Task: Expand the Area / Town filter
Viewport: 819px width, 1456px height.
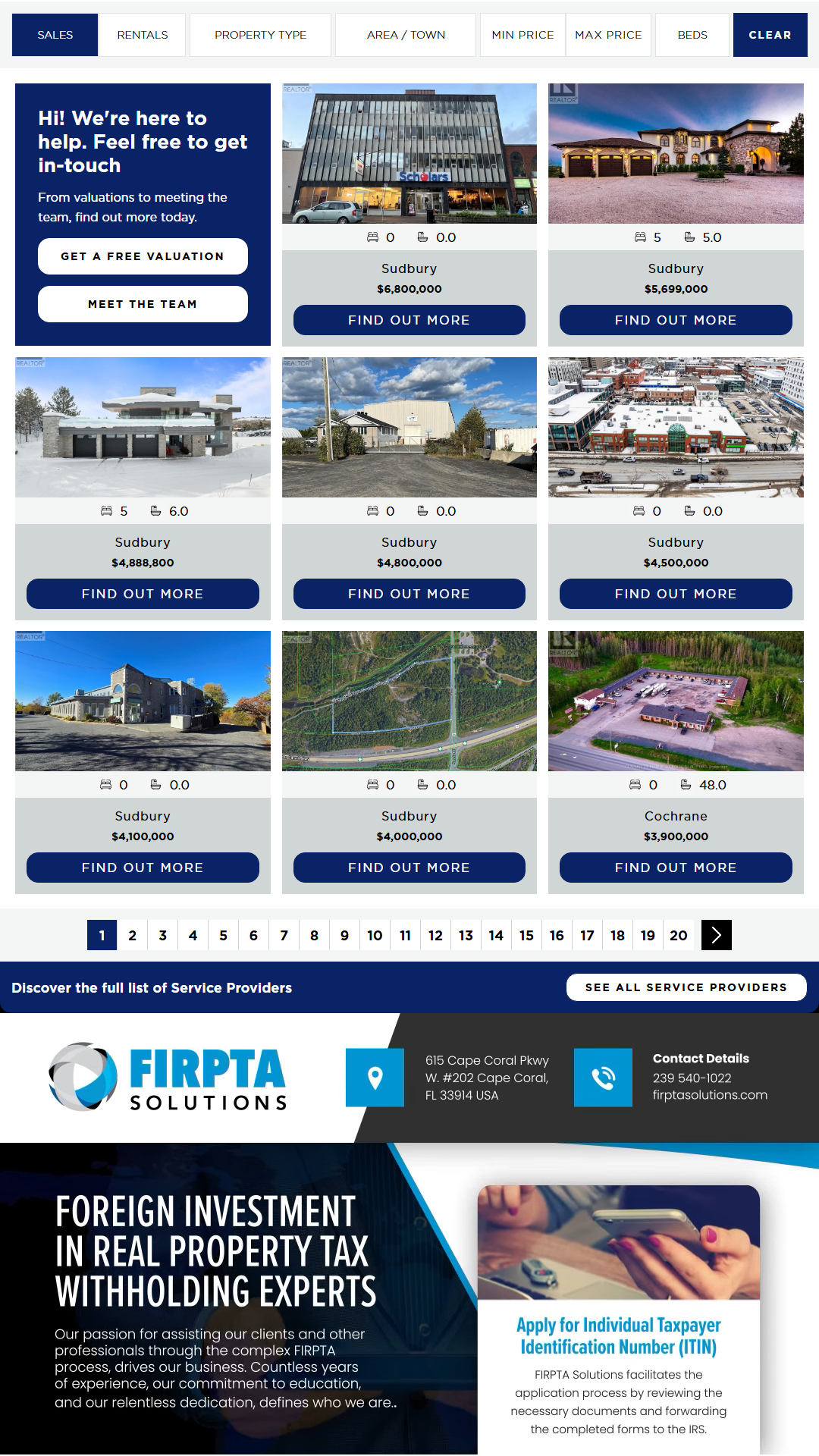Action: click(406, 35)
